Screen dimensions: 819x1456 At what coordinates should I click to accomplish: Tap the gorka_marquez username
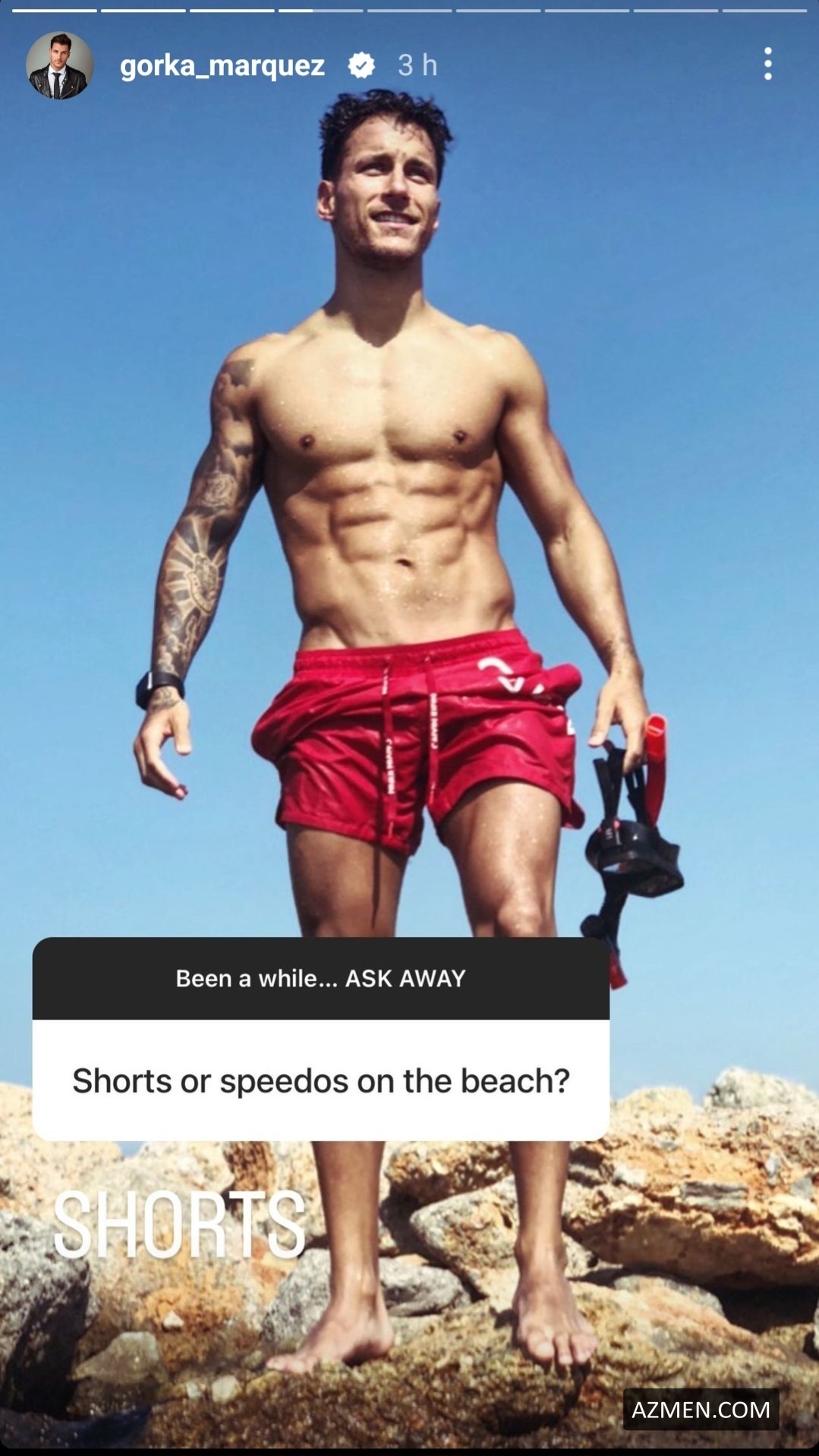coord(222,66)
